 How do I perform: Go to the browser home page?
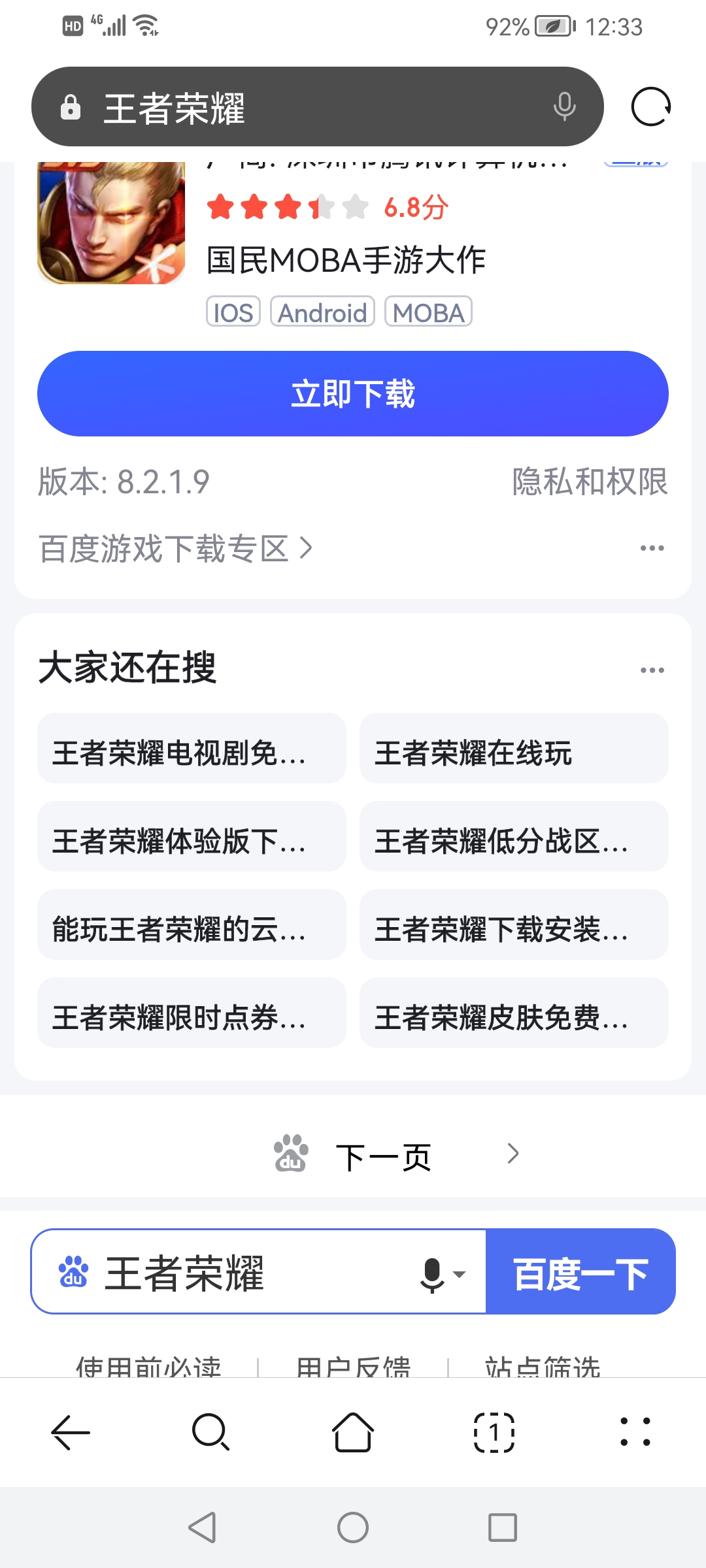tap(353, 1432)
